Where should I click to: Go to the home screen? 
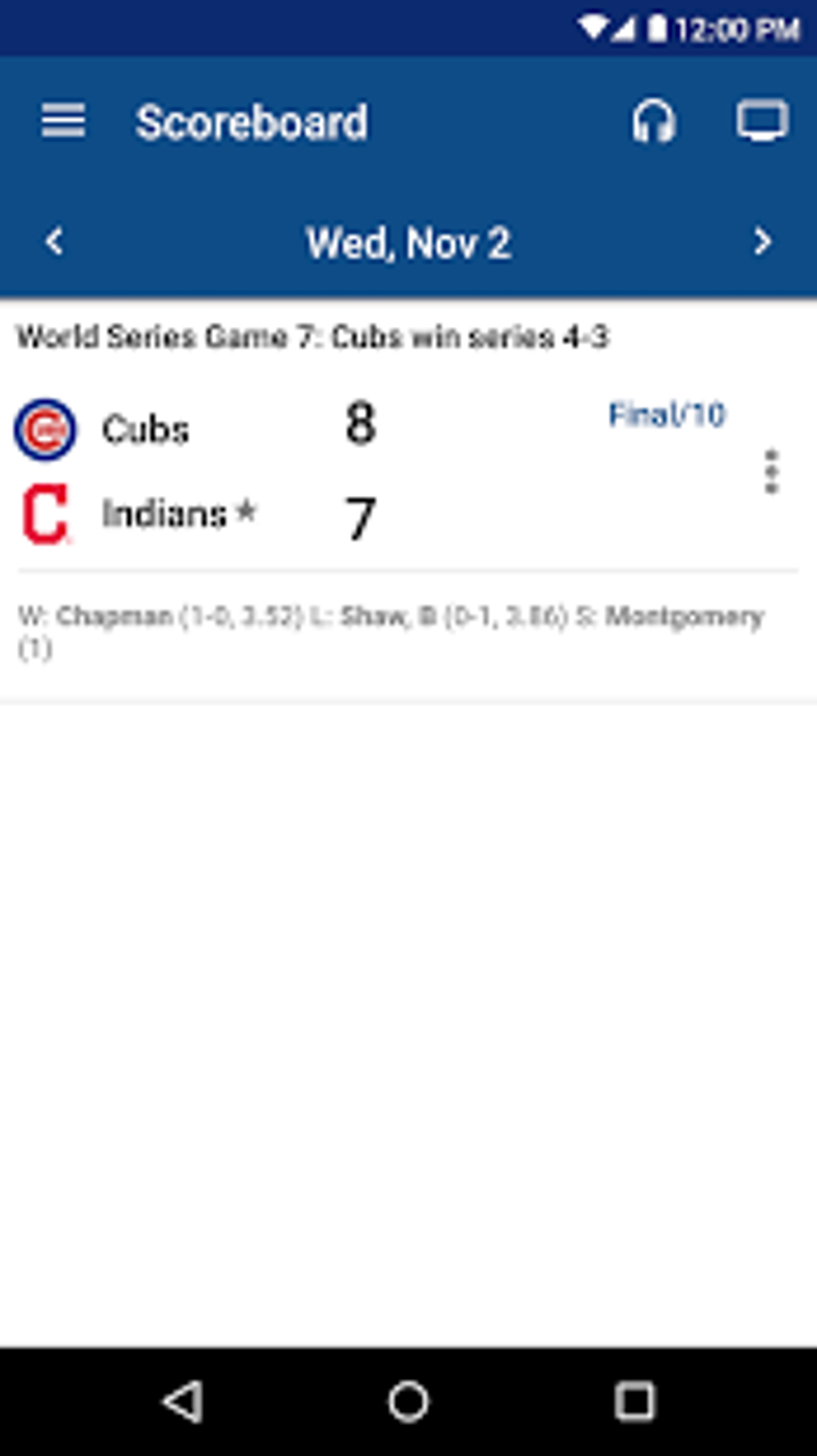pyautogui.click(x=408, y=1402)
